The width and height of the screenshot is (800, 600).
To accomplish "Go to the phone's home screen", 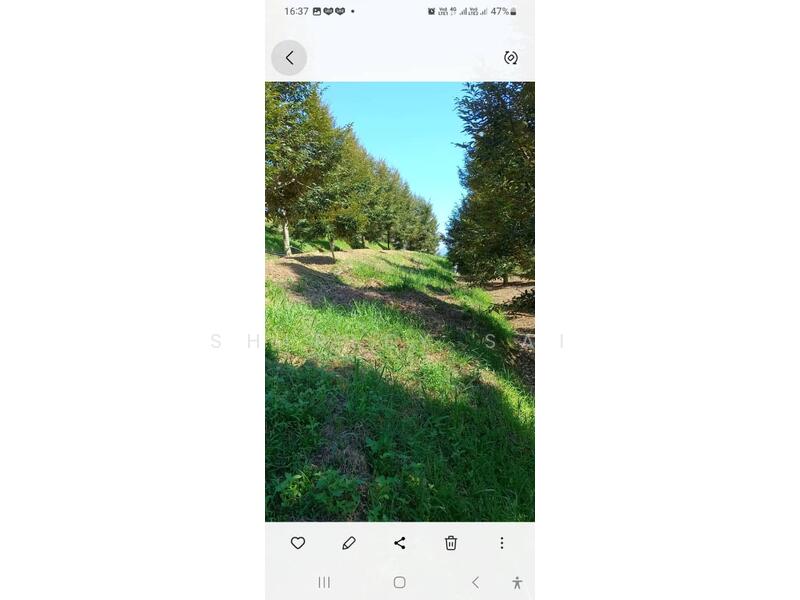I will [400, 582].
